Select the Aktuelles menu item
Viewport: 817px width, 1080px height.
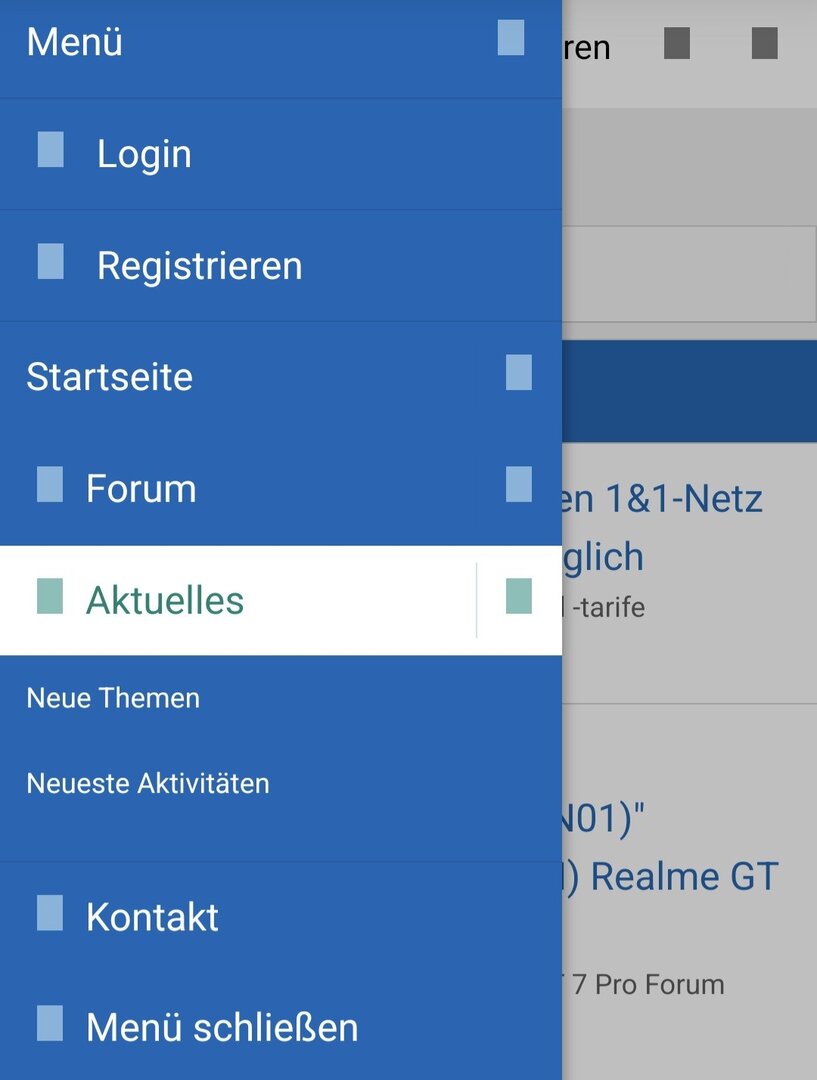(x=165, y=600)
